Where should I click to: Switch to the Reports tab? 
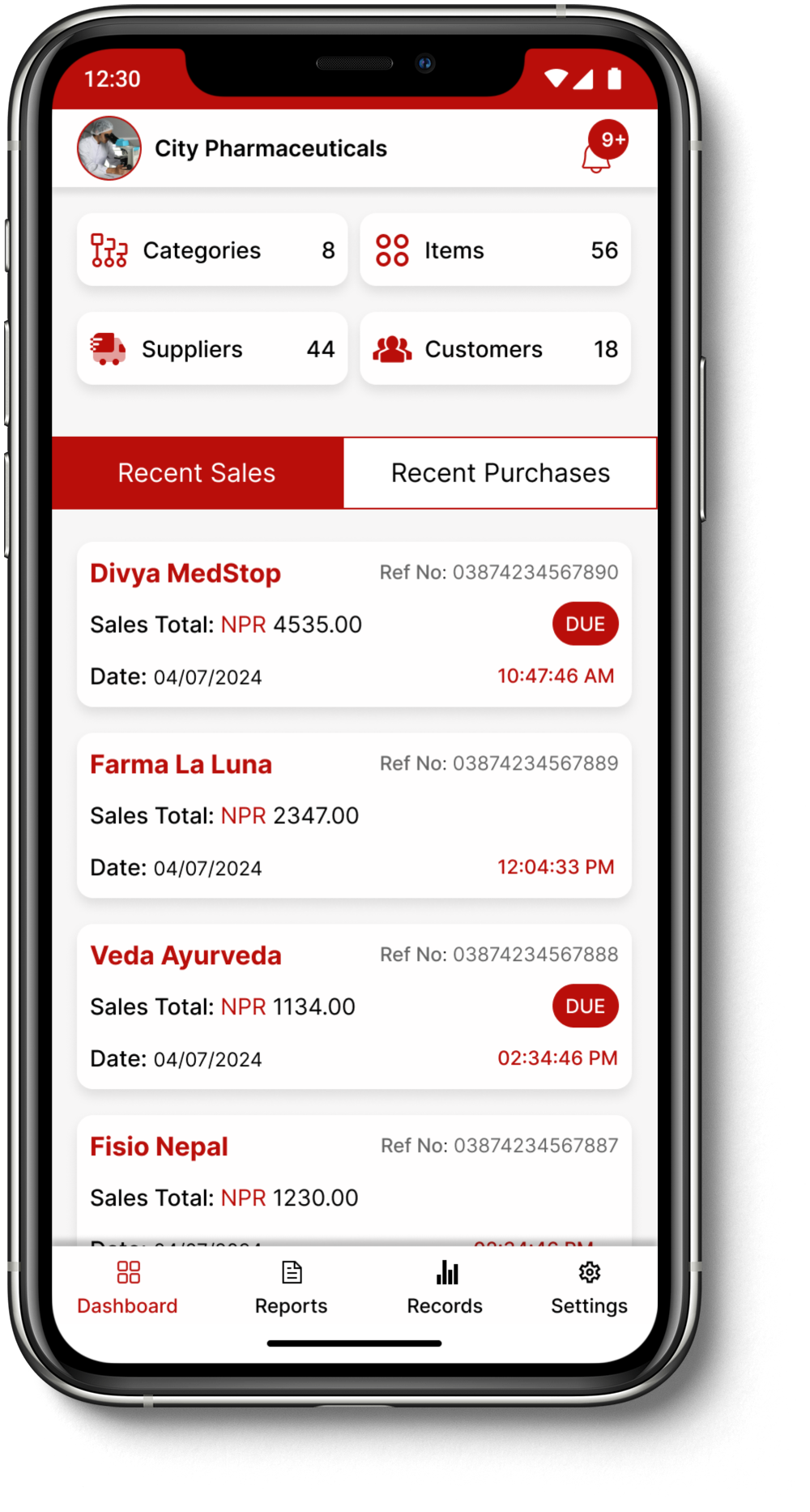[291, 1288]
